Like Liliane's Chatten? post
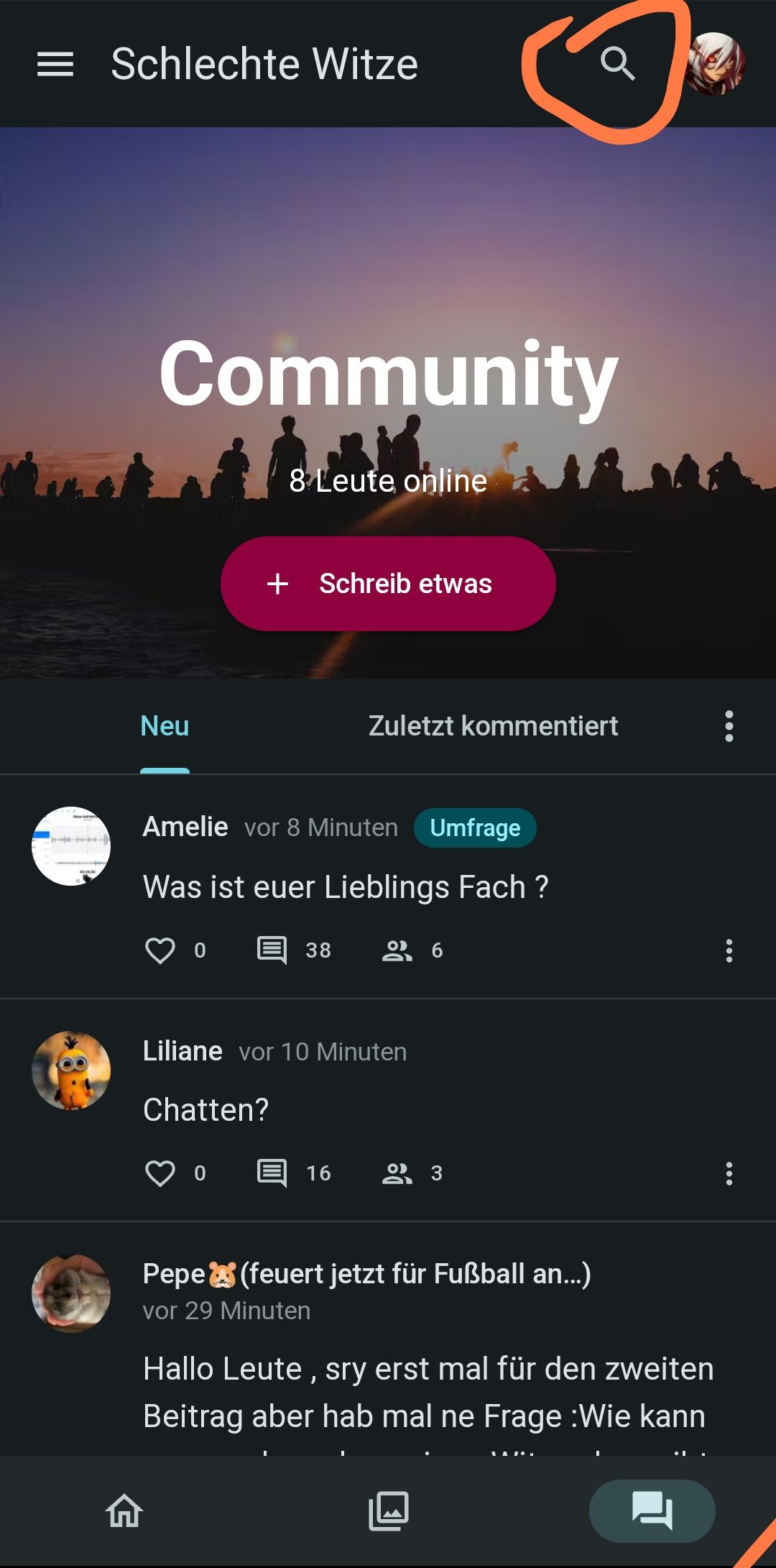This screenshot has height=1568, width=776. coord(160,1173)
